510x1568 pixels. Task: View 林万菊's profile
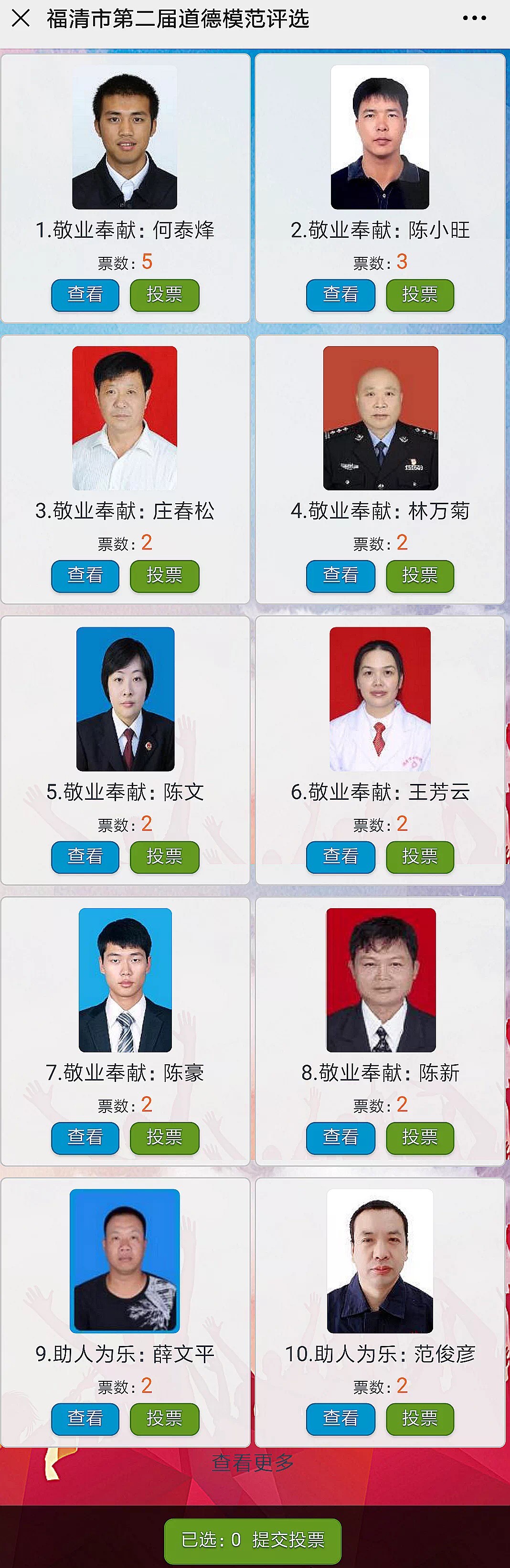[340, 575]
